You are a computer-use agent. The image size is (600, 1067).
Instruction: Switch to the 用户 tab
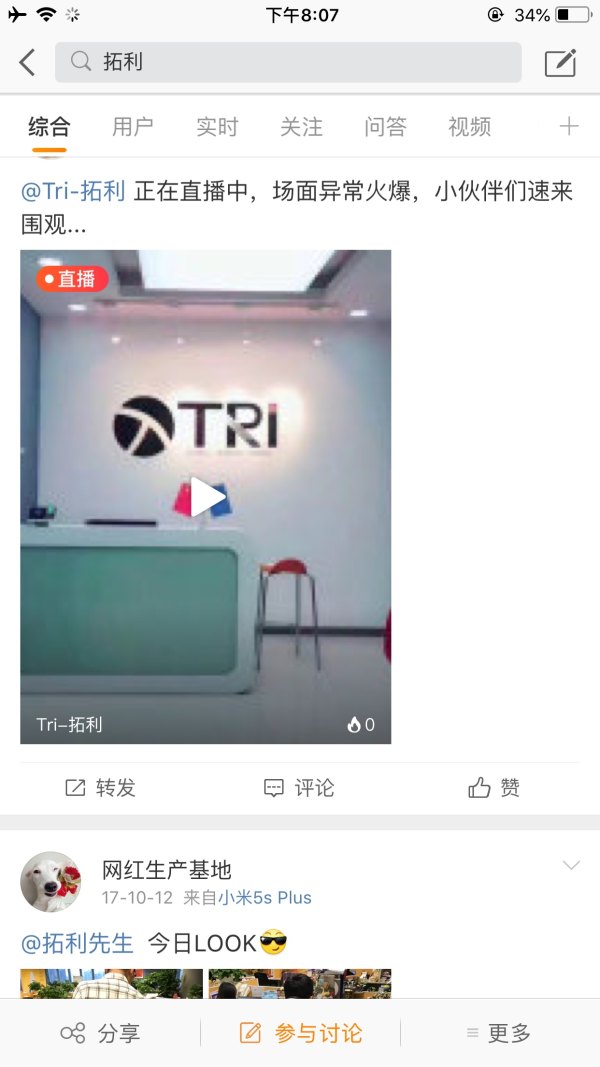133,127
